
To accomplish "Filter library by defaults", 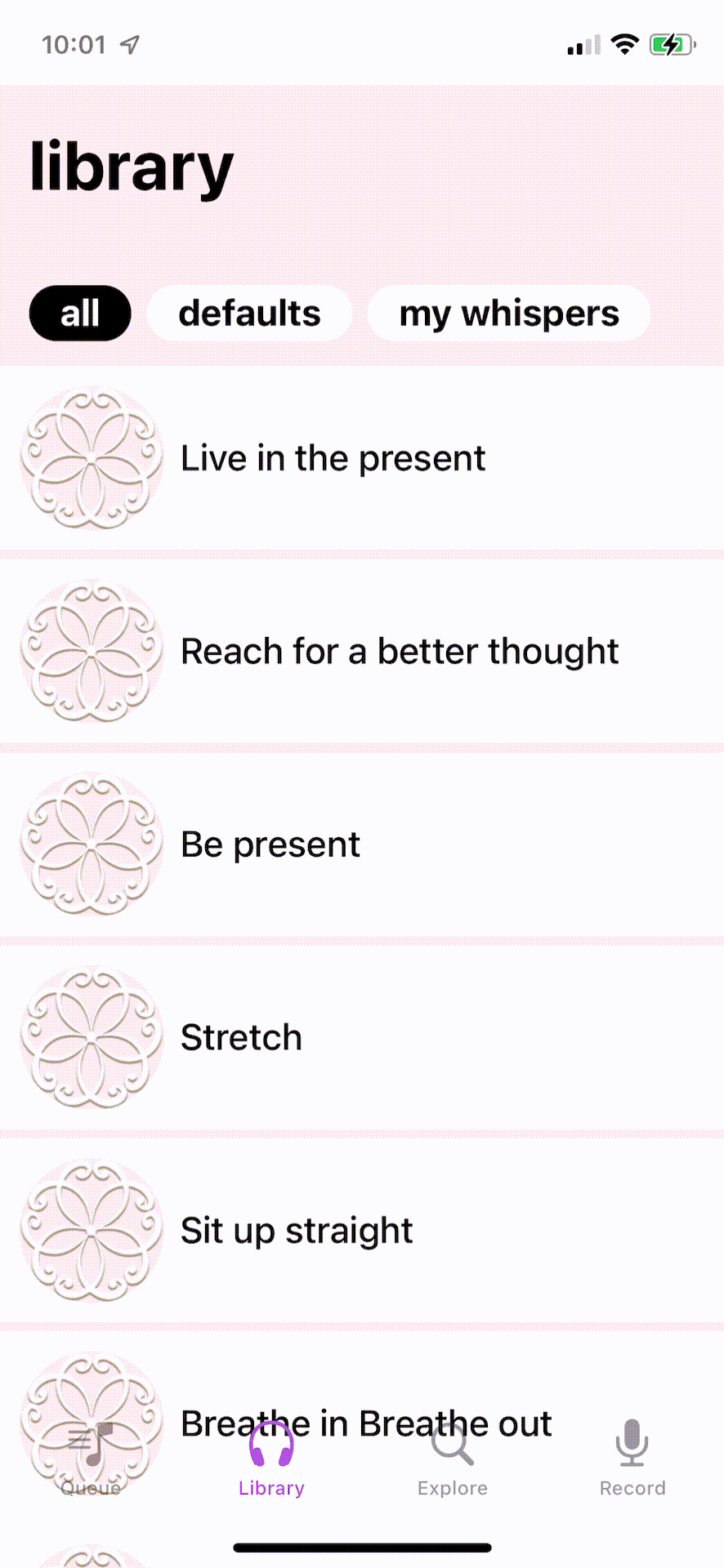I will click(249, 314).
